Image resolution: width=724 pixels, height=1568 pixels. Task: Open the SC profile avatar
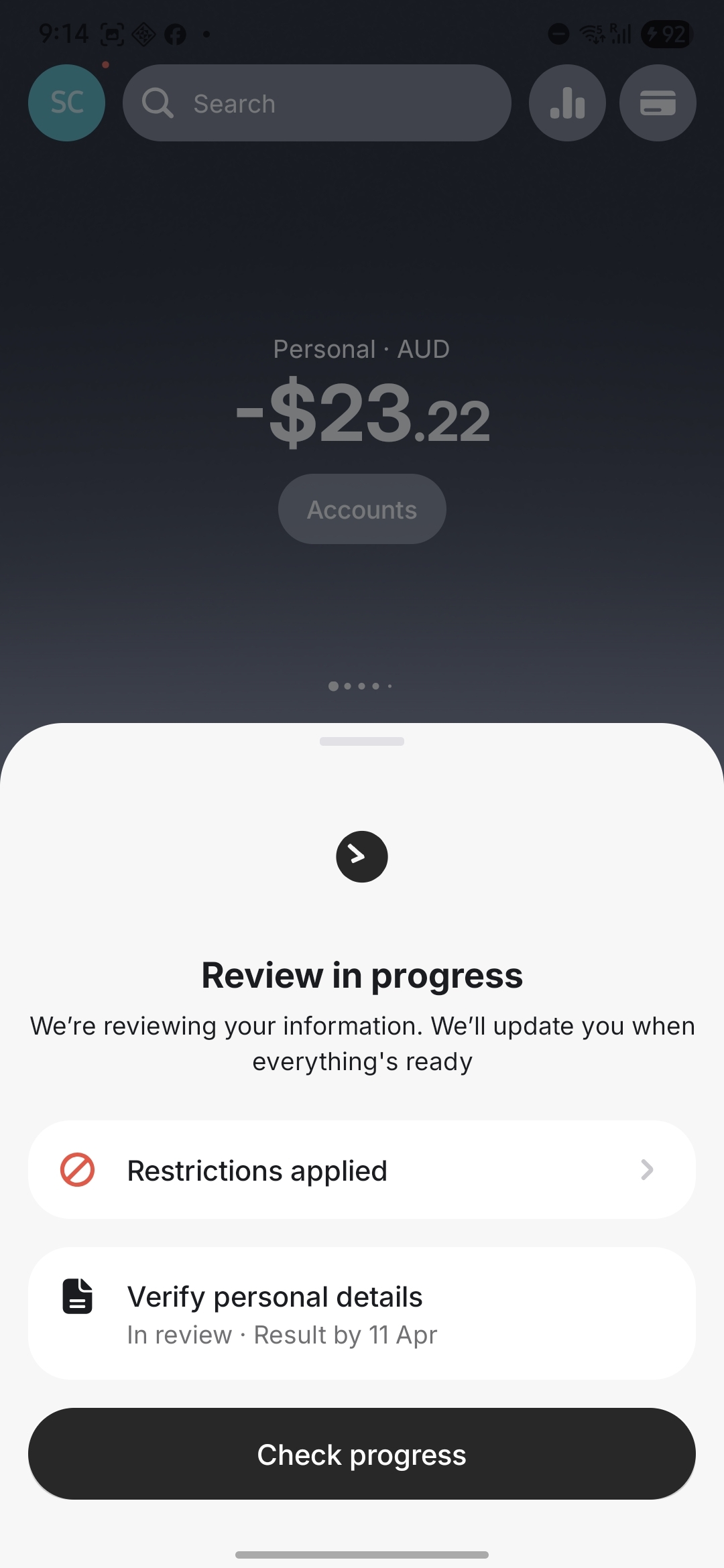[x=66, y=103]
